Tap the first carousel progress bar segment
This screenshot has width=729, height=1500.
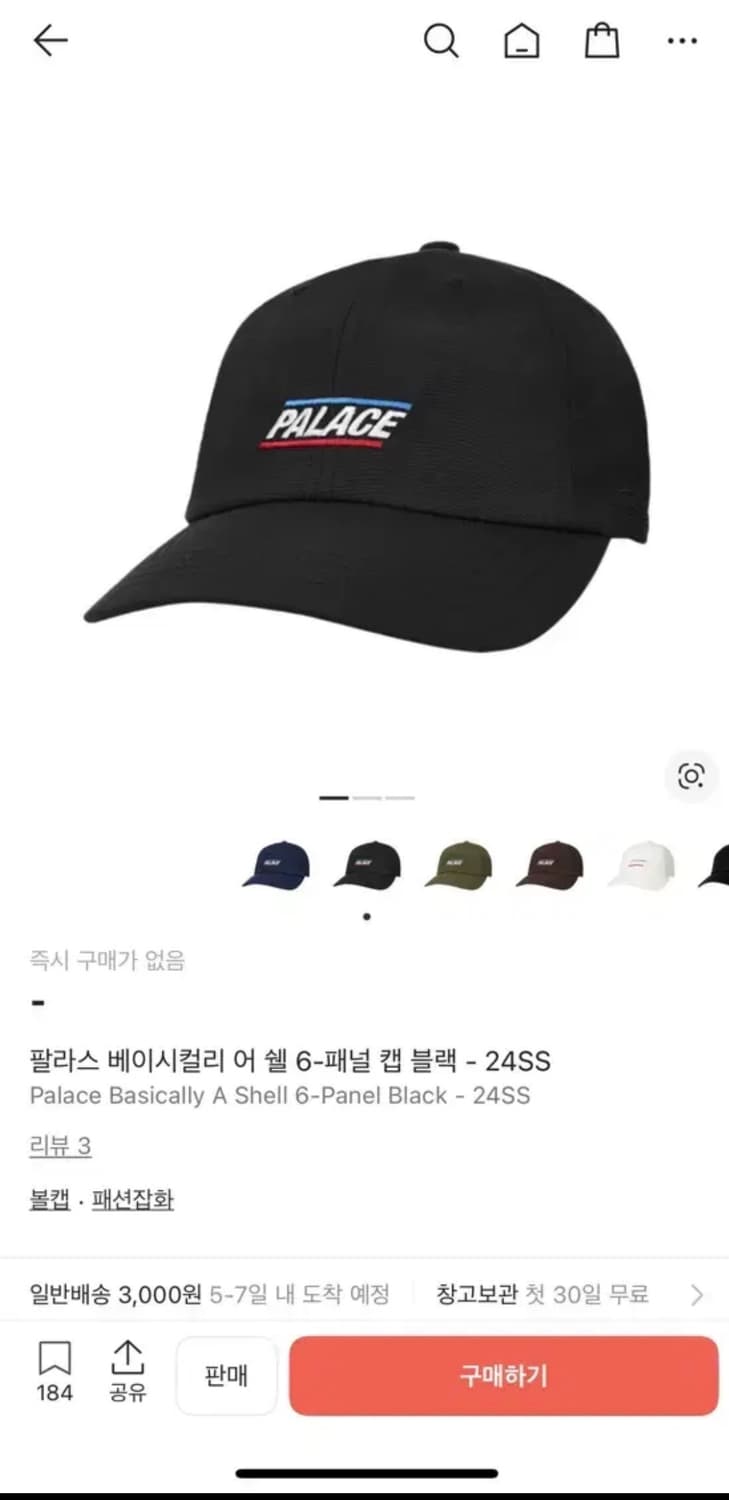(331, 797)
